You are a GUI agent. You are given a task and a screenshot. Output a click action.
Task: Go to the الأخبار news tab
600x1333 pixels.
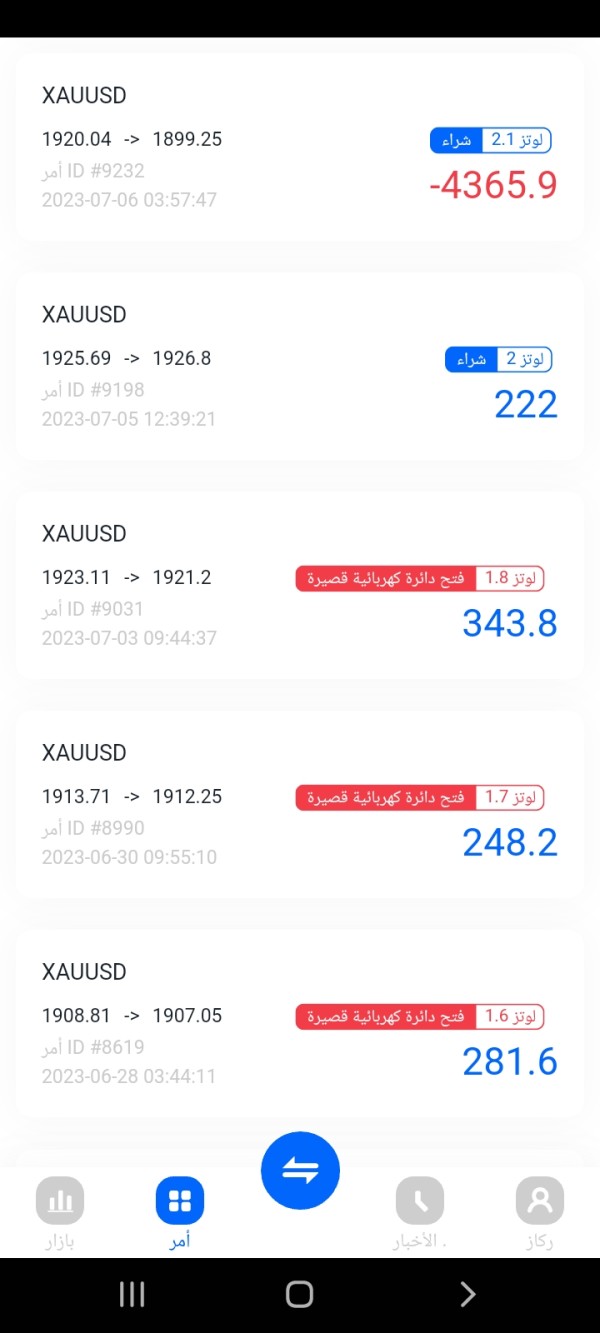pyautogui.click(x=420, y=1212)
